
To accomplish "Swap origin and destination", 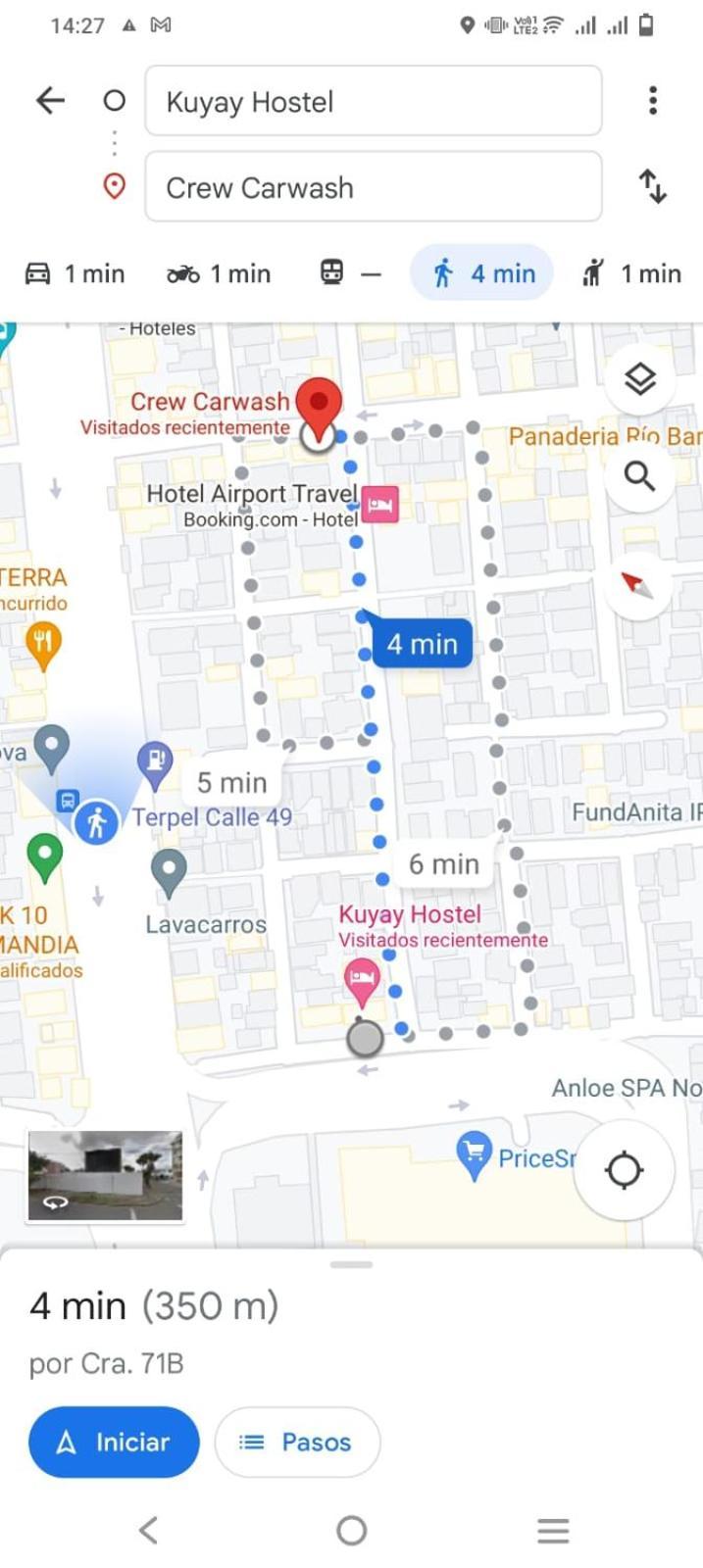I will click(x=652, y=186).
